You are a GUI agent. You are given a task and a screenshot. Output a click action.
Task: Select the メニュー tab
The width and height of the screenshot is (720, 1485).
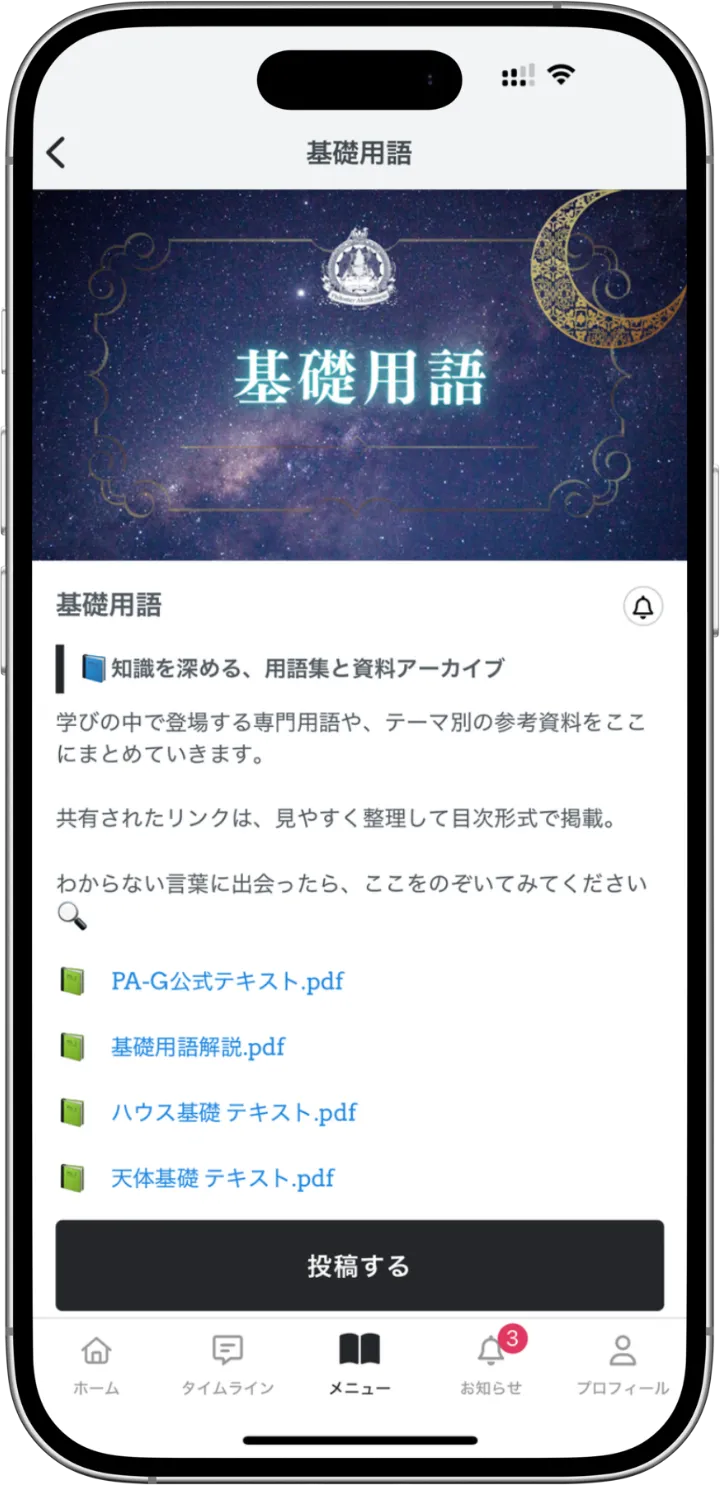point(359,1365)
